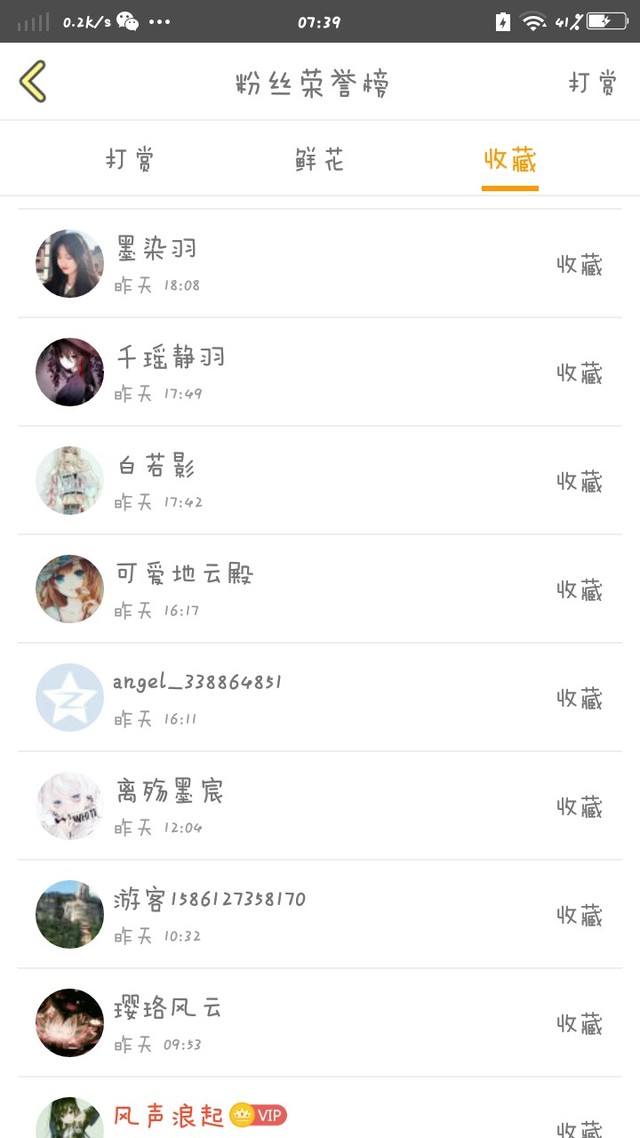Open 白若影's row
Screen dimensions: 640x1138
click(320, 481)
